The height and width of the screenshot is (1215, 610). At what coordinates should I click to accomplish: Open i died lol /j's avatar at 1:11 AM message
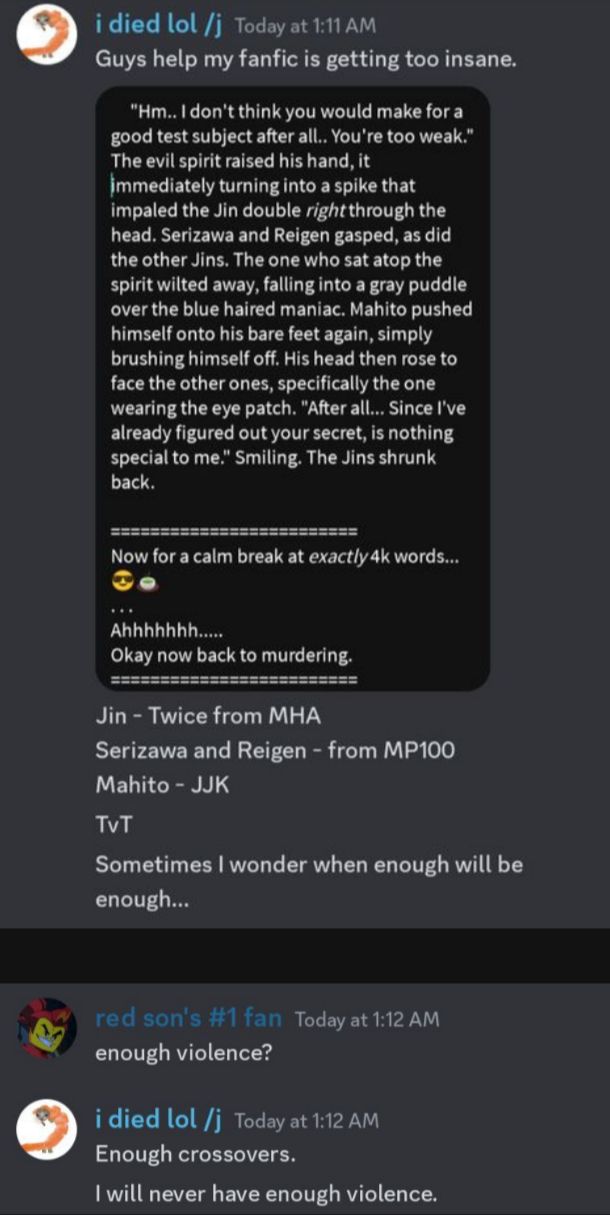[x=47, y=36]
